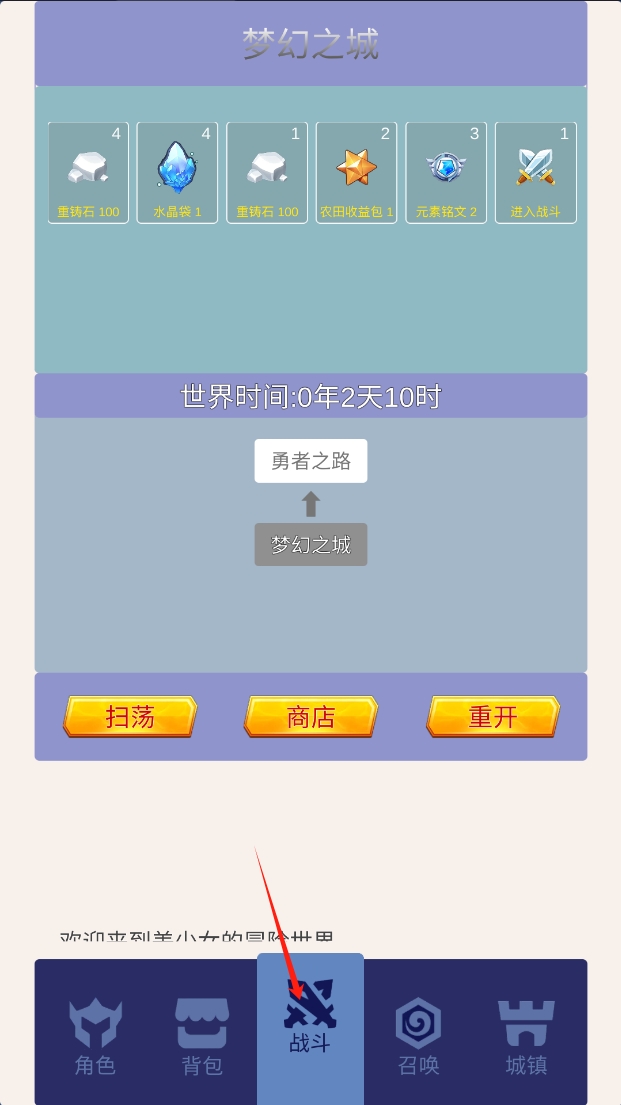Tap the 重开 restart button
The image size is (621, 1105).
coord(493,717)
